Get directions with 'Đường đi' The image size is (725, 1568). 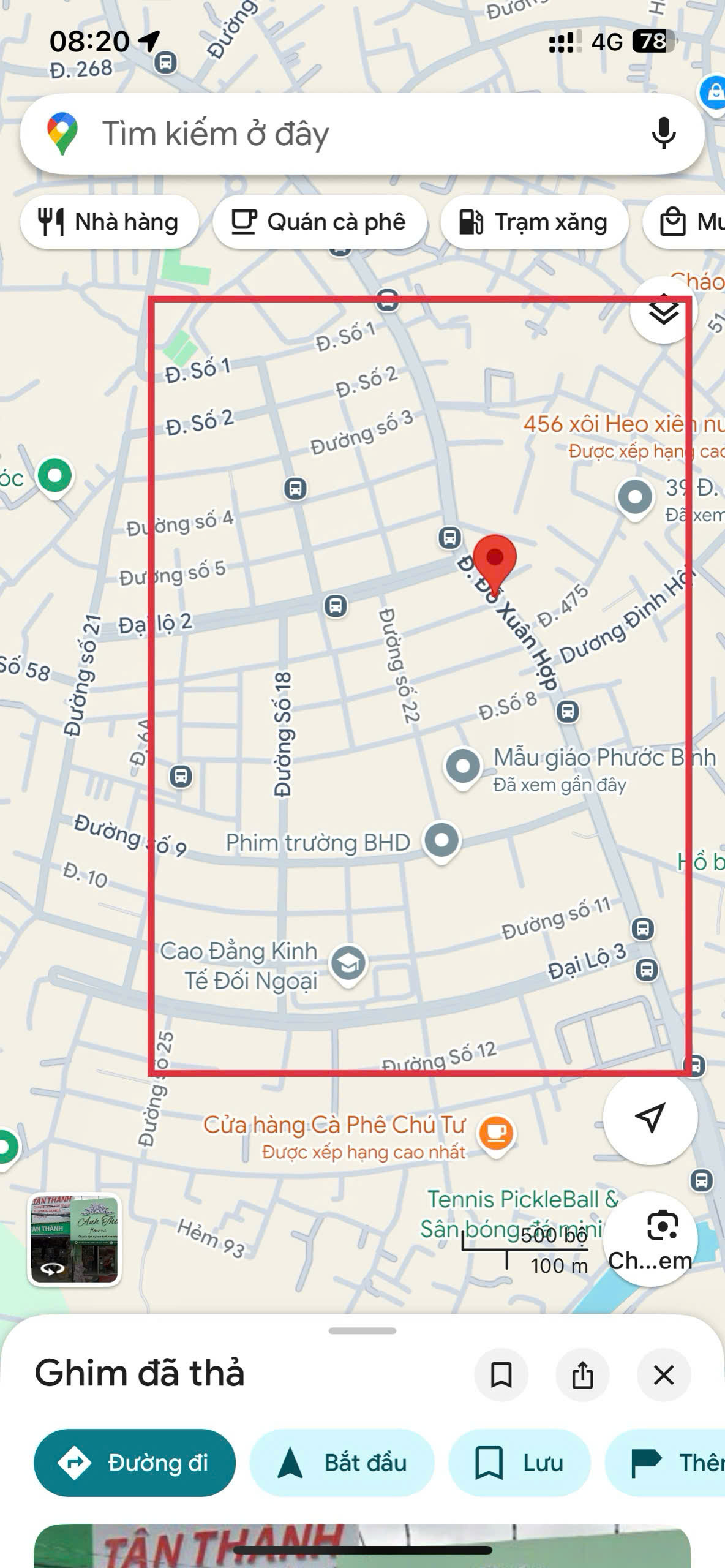135,1463
